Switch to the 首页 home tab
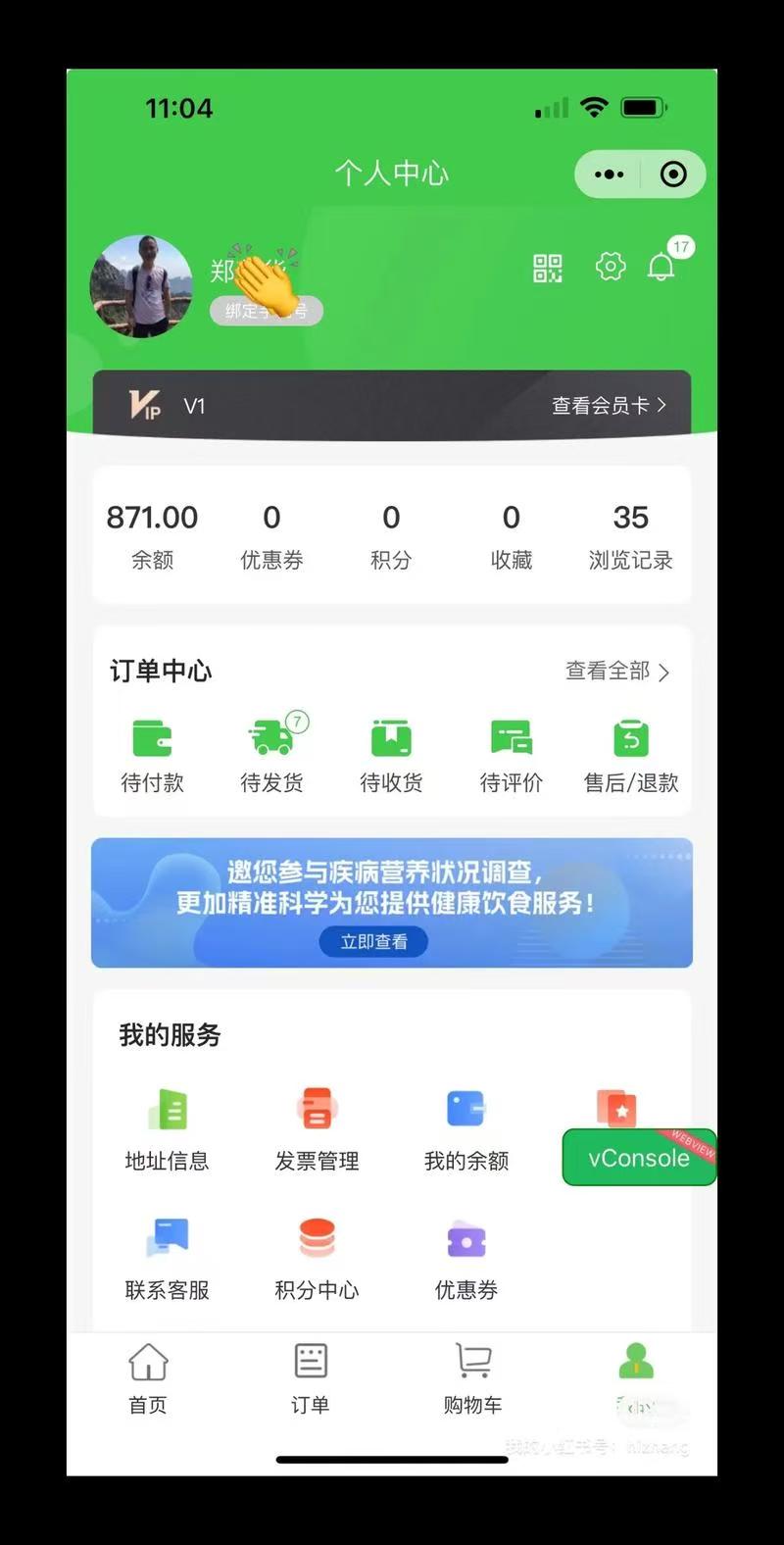Screen dimensions: 784x1545 click(x=148, y=1378)
